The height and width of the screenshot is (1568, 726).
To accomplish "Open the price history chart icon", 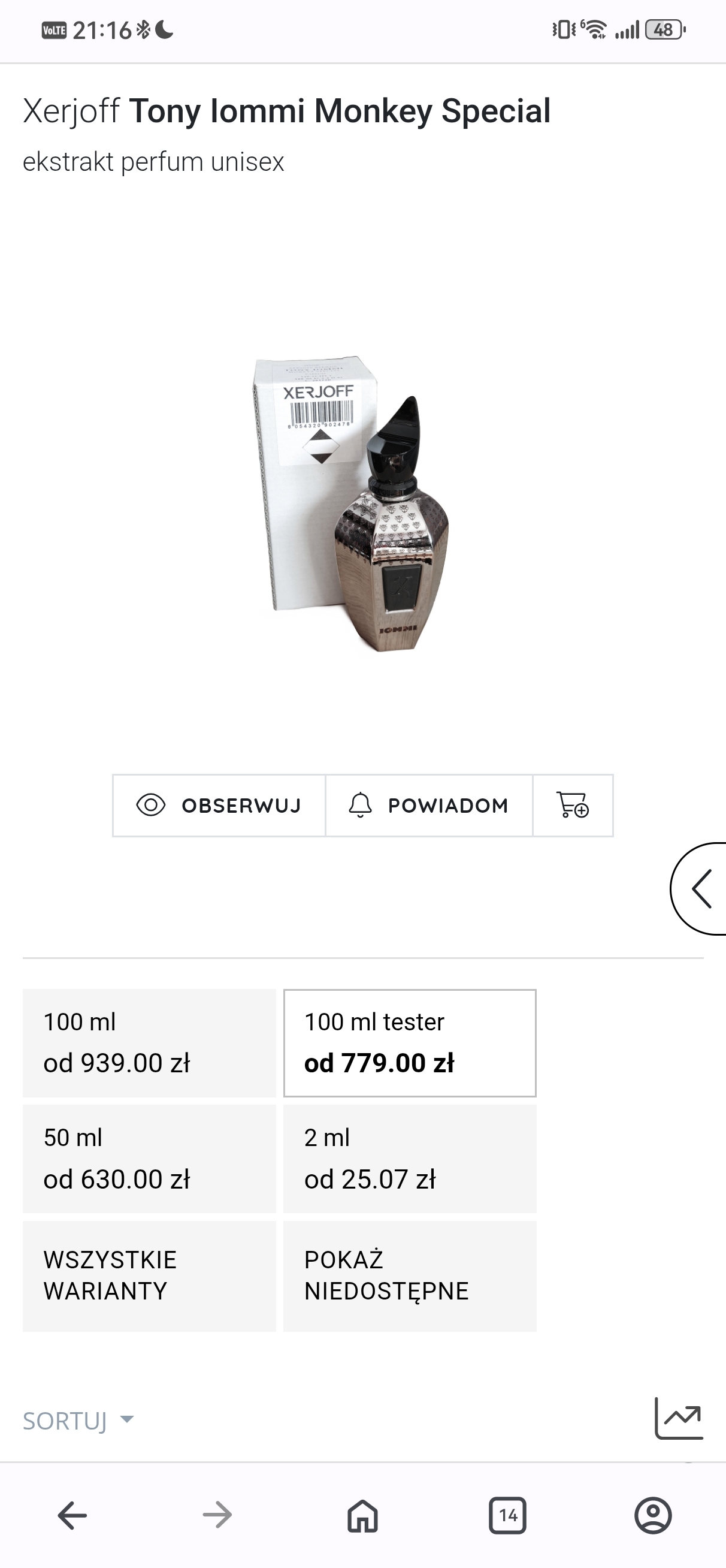I will [x=679, y=1418].
